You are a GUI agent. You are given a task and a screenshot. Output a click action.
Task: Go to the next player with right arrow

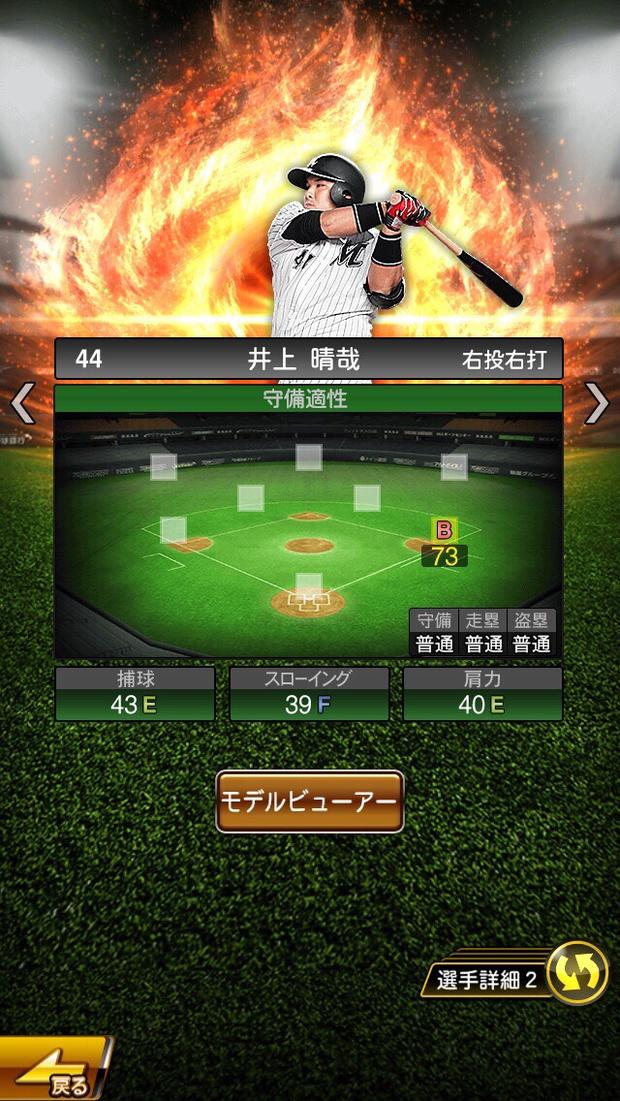click(x=597, y=403)
